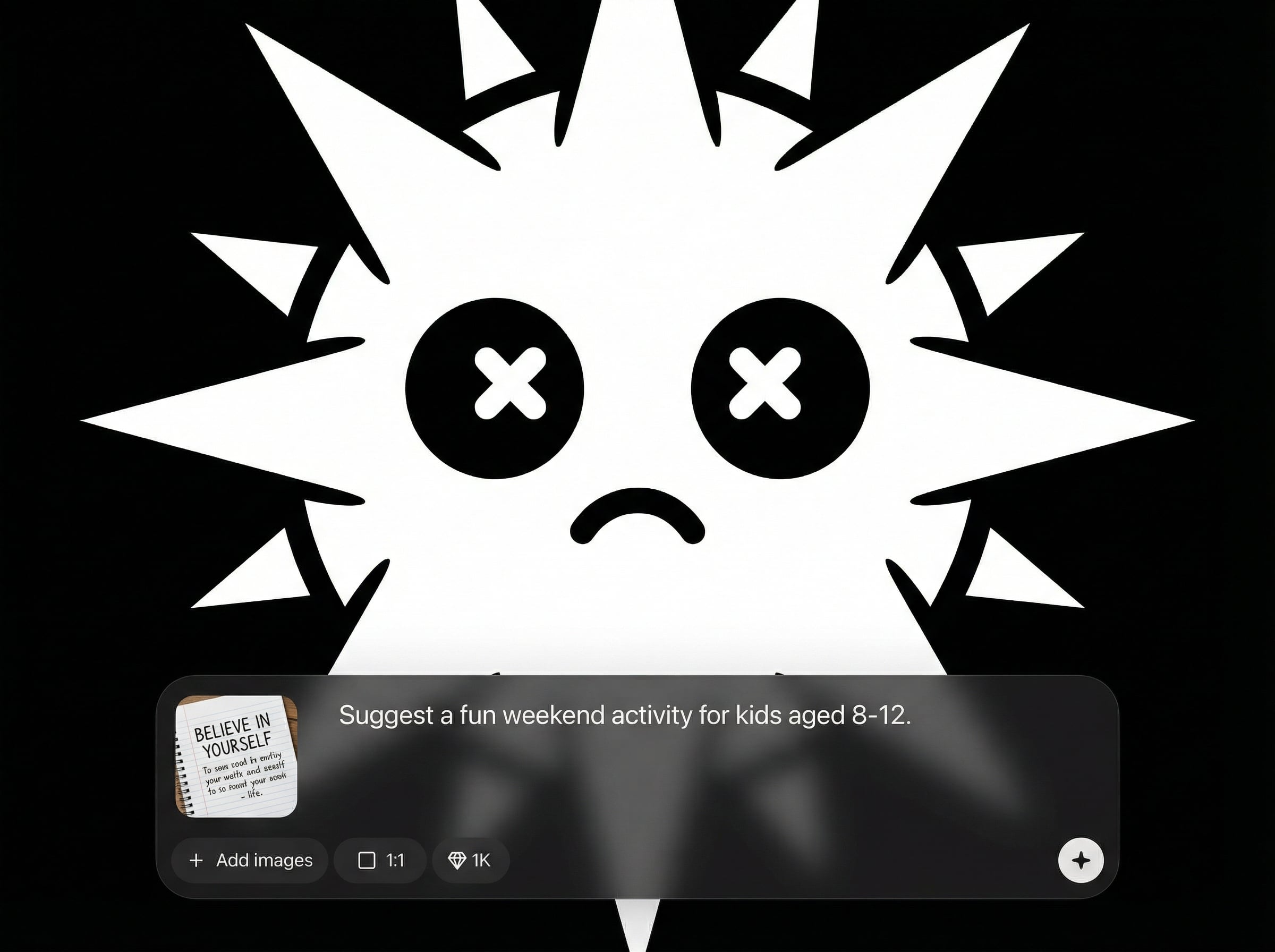This screenshot has height=952, width=1275.
Task: Open the attached Believe in Yourself image
Action: (x=236, y=756)
